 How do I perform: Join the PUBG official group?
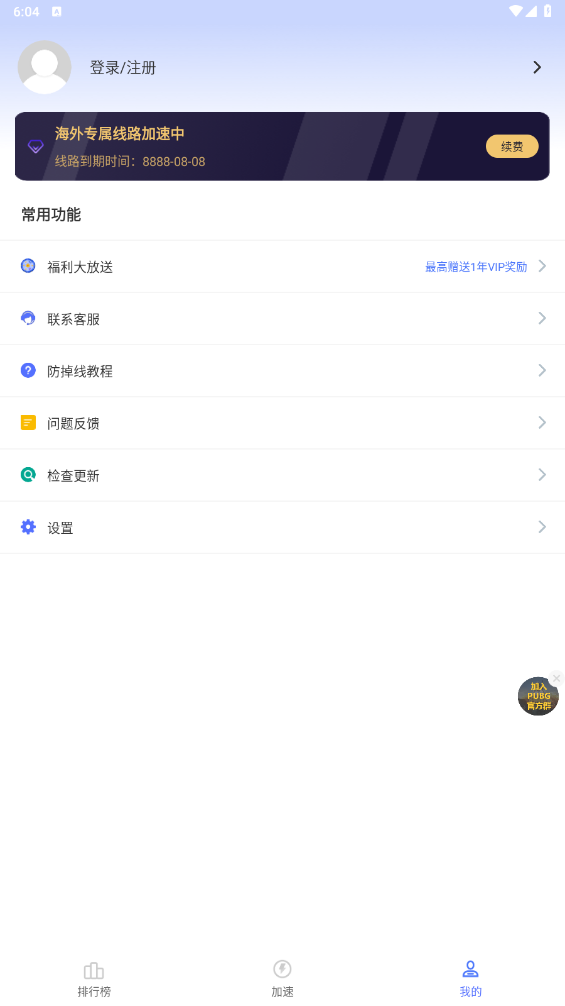tap(537, 697)
